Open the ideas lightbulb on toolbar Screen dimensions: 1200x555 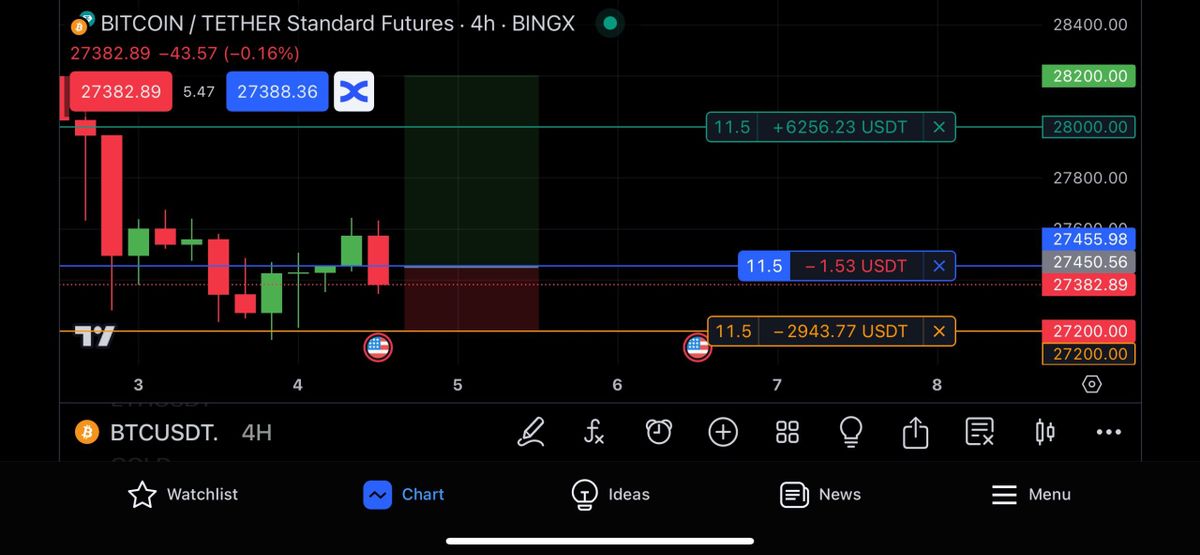(850, 432)
